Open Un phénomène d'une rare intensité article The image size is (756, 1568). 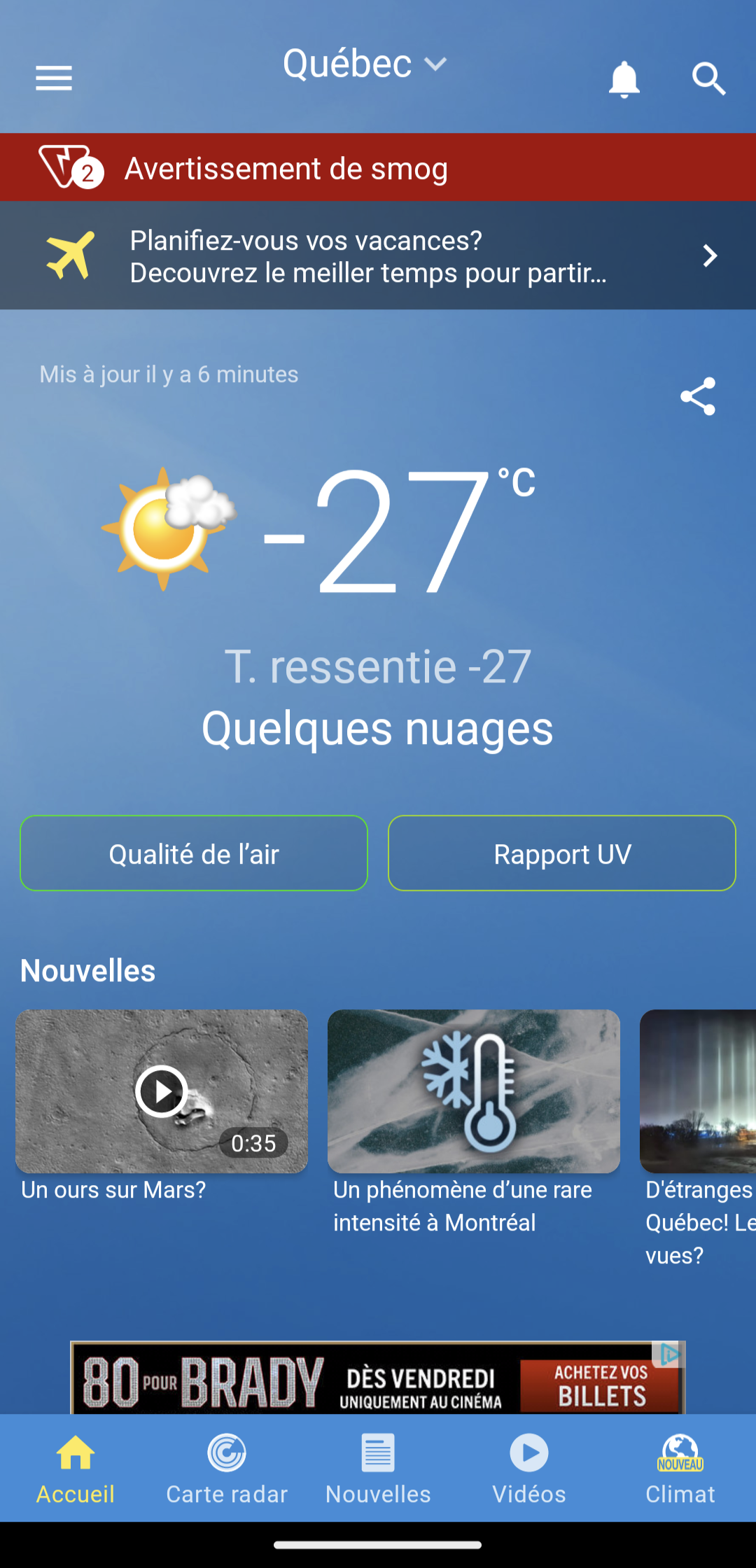(474, 1120)
